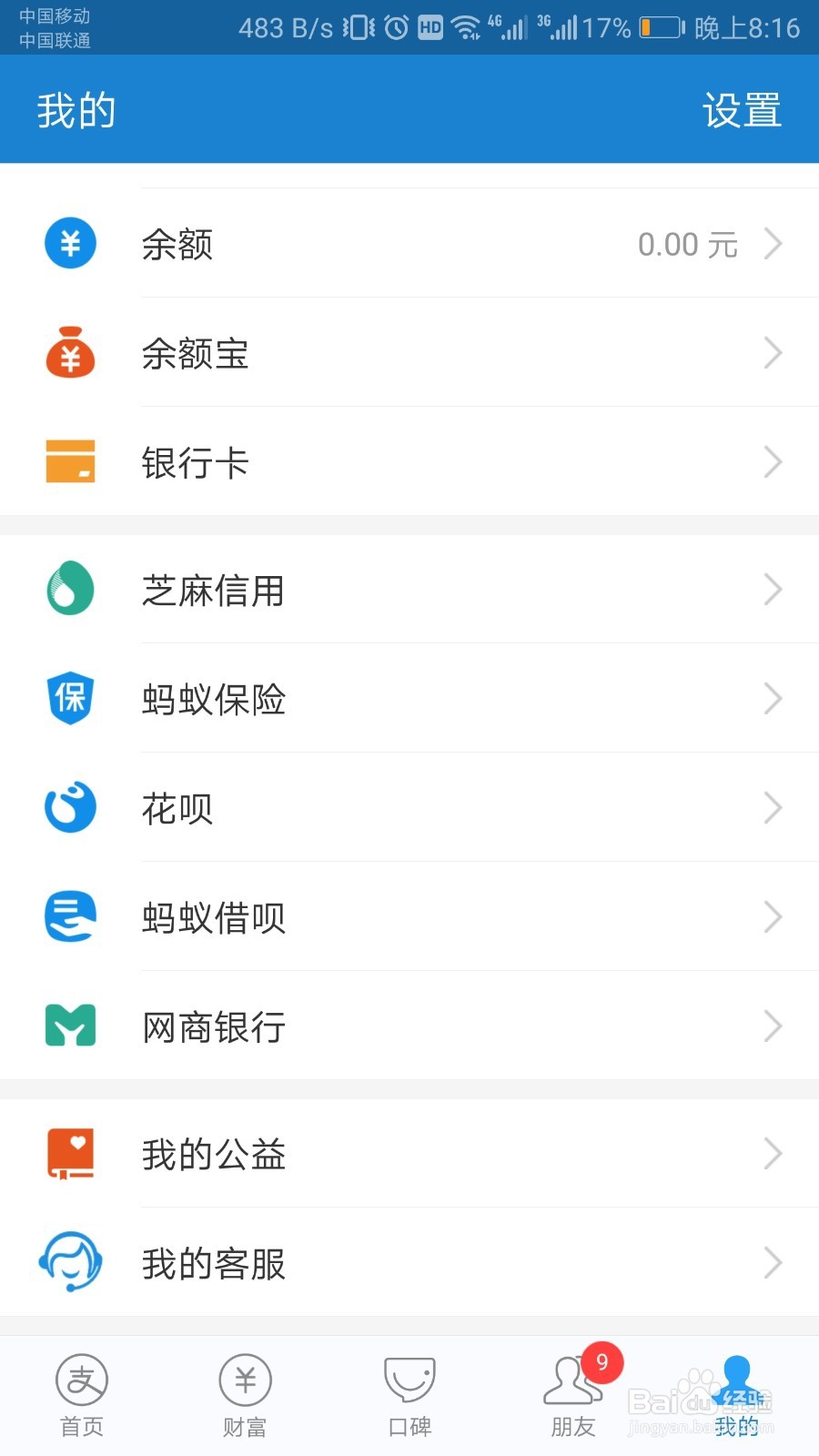Open 网商银行 with its green M icon

[69, 1026]
